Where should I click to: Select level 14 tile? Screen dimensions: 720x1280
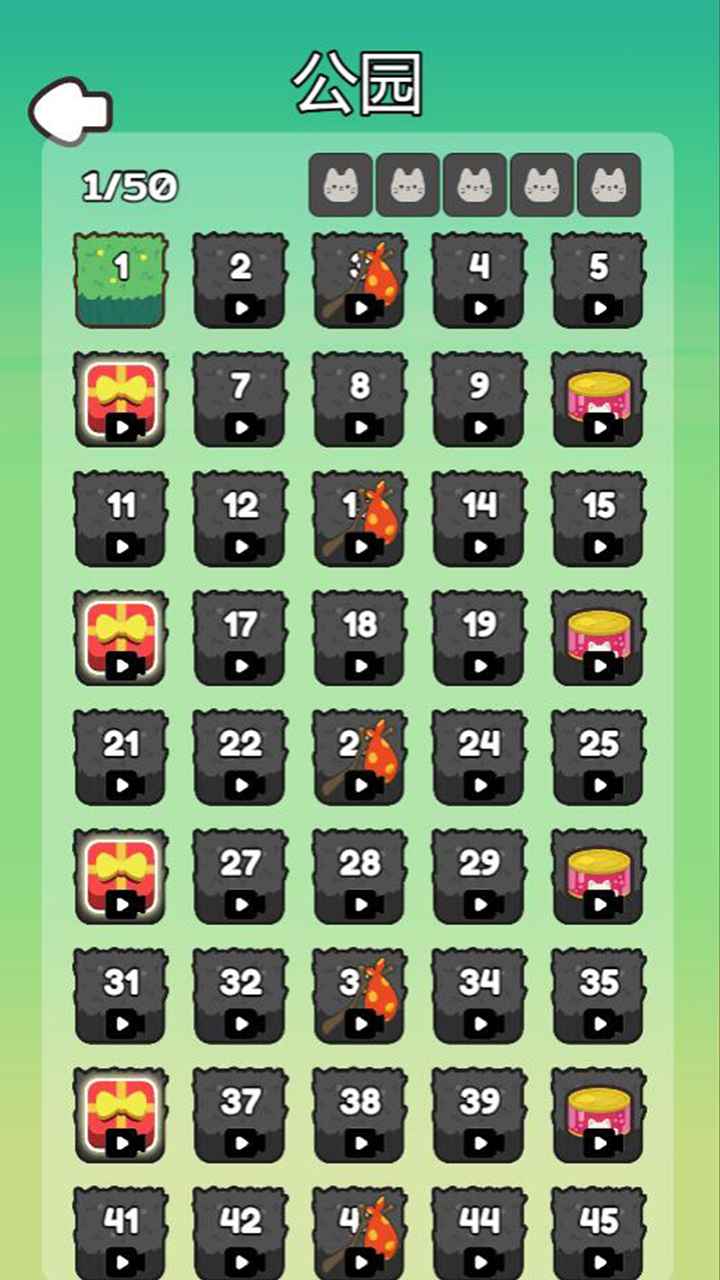point(479,518)
